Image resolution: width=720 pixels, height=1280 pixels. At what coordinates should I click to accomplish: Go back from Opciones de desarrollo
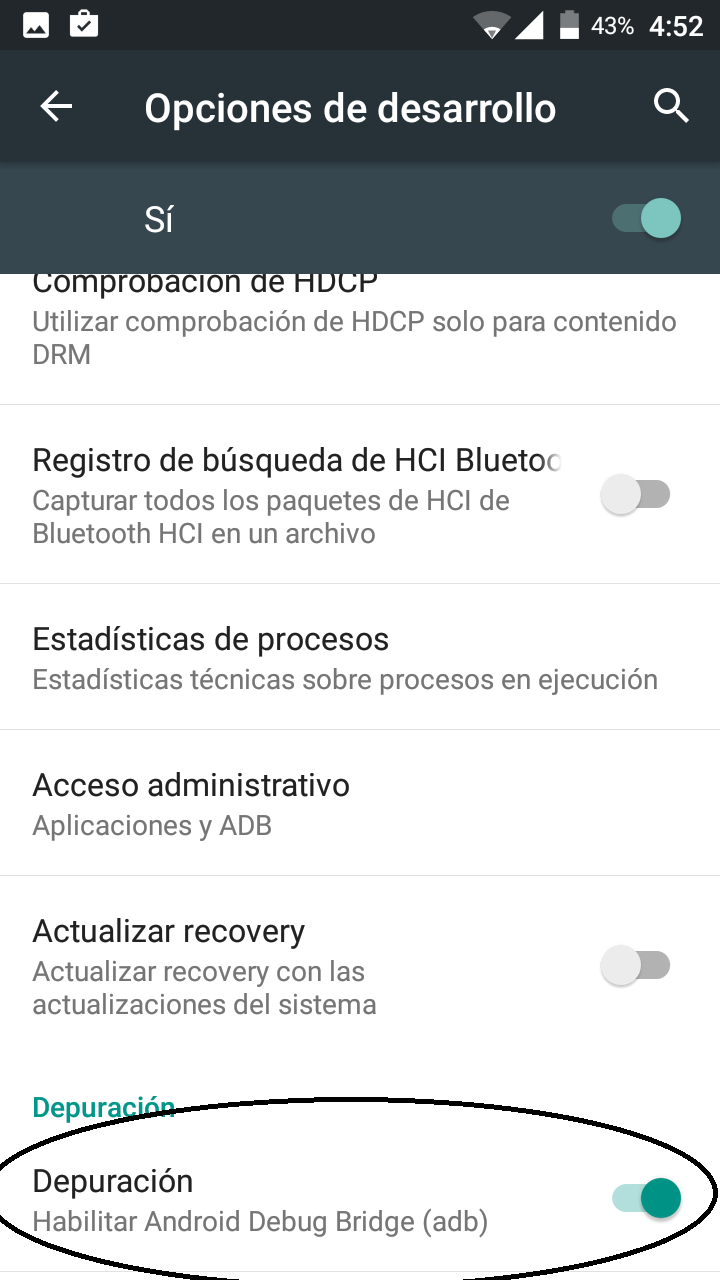(57, 107)
